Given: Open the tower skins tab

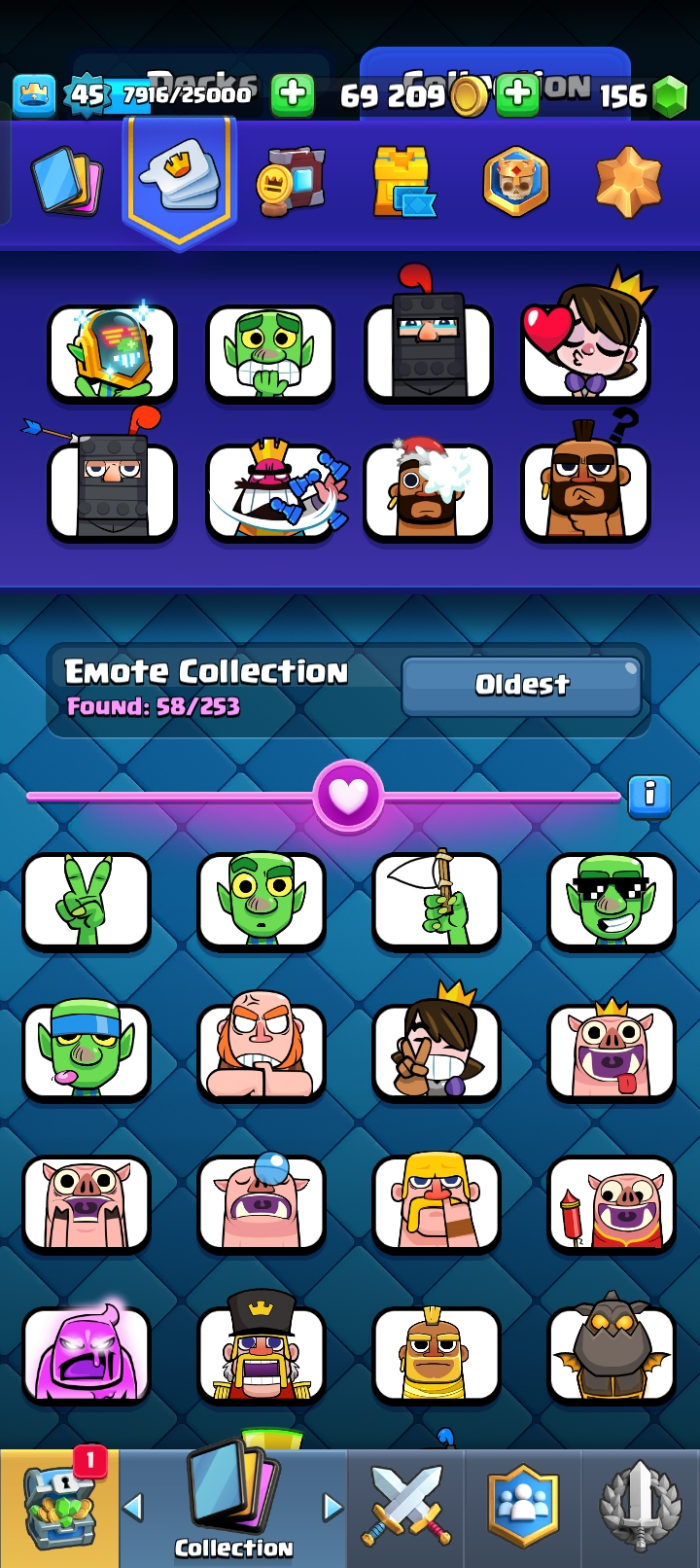Looking at the screenshot, I should pos(402,180).
